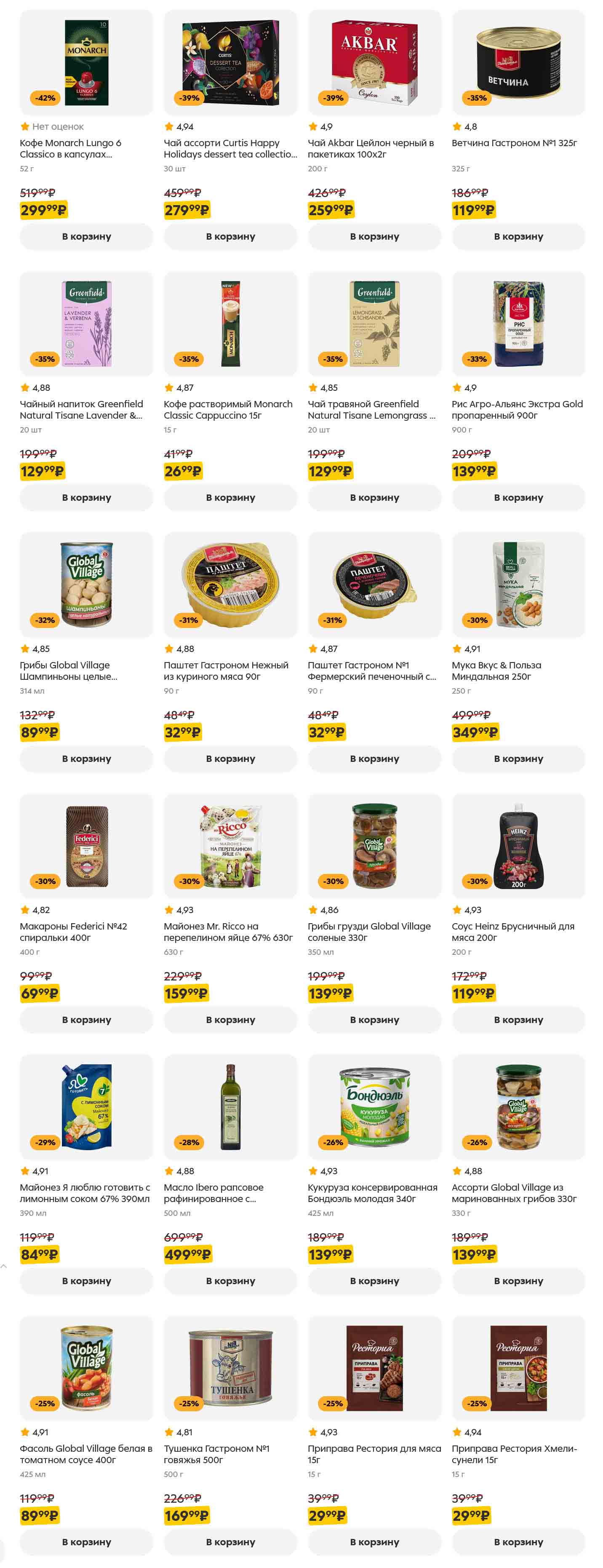The height and width of the screenshot is (1568, 603).
Task: Add Майонез Mr. Ricco 630г to cart
Action: [230, 1020]
